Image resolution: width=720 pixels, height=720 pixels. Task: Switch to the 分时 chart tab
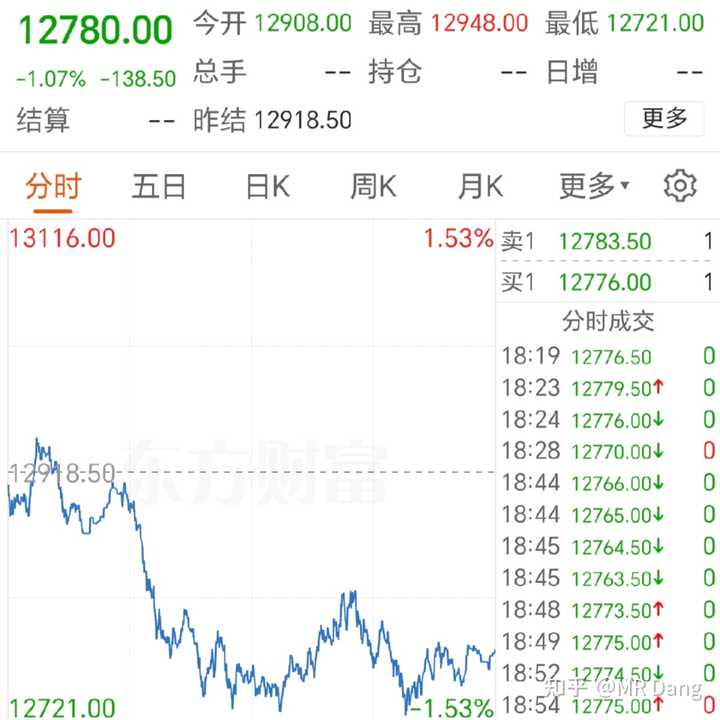click(52, 186)
